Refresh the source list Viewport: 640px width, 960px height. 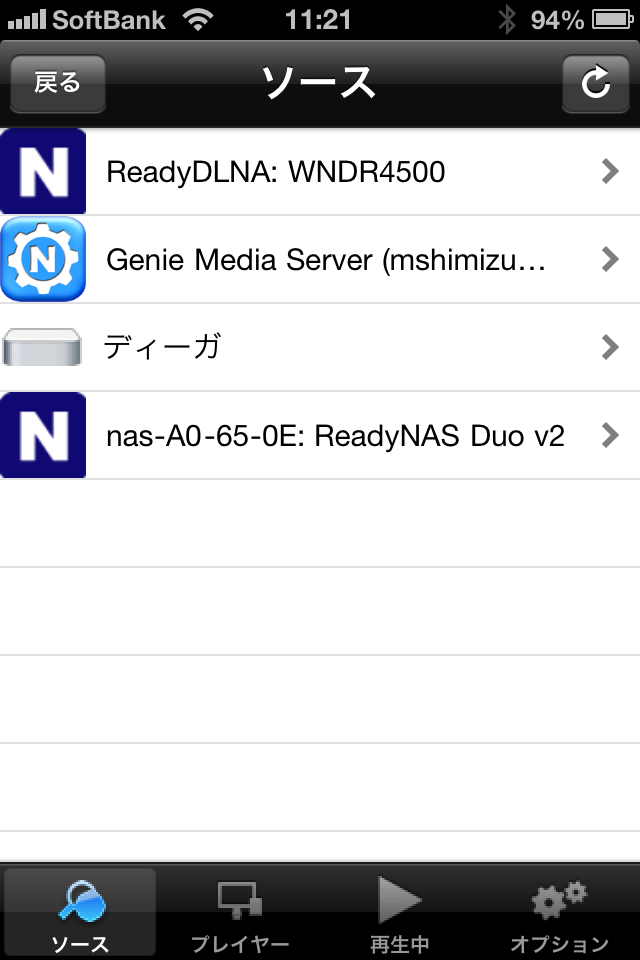[595, 83]
